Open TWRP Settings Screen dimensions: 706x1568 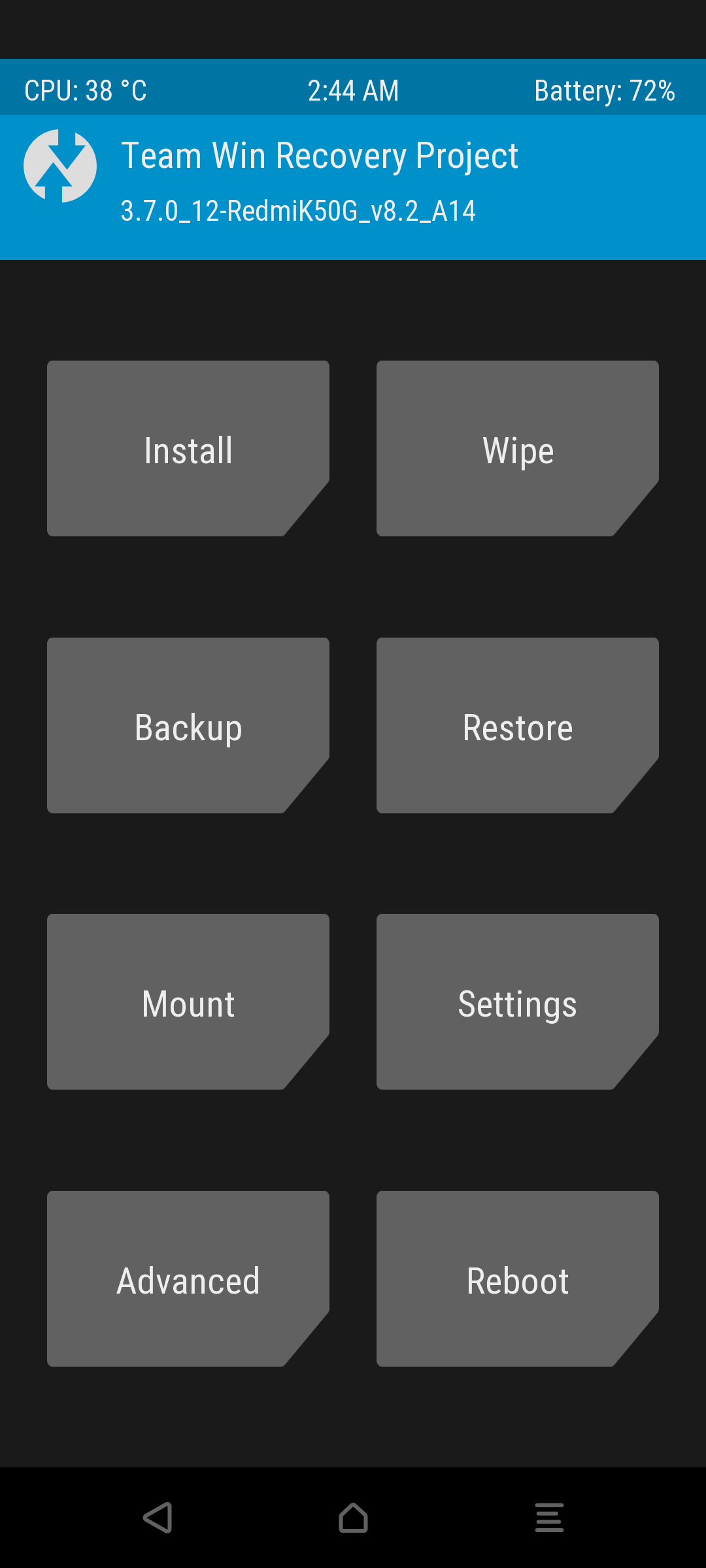pyautogui.click(x=518, y=1002)
